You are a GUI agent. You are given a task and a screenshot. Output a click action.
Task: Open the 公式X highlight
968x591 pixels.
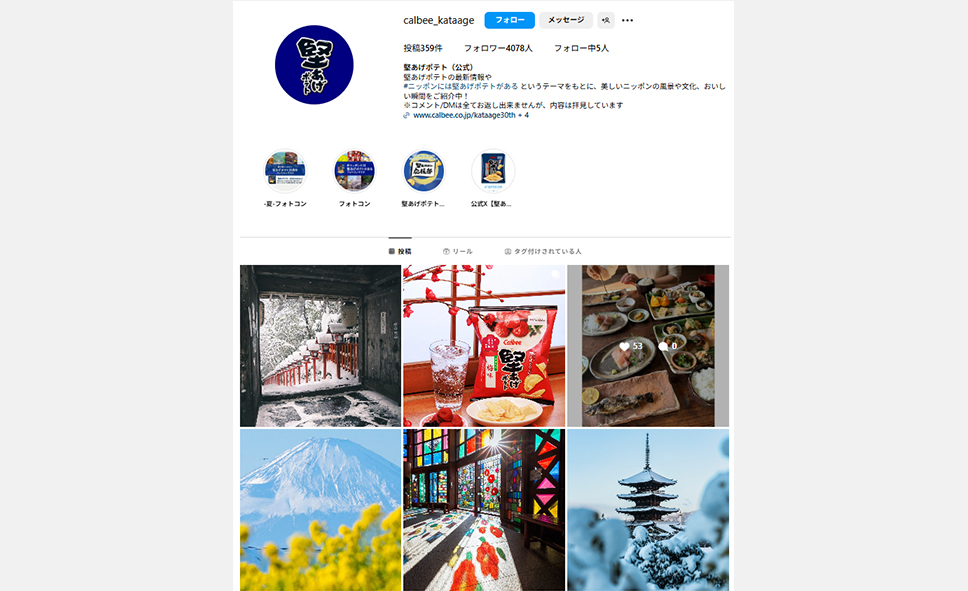pyautogui.click(x=492, y=171)
